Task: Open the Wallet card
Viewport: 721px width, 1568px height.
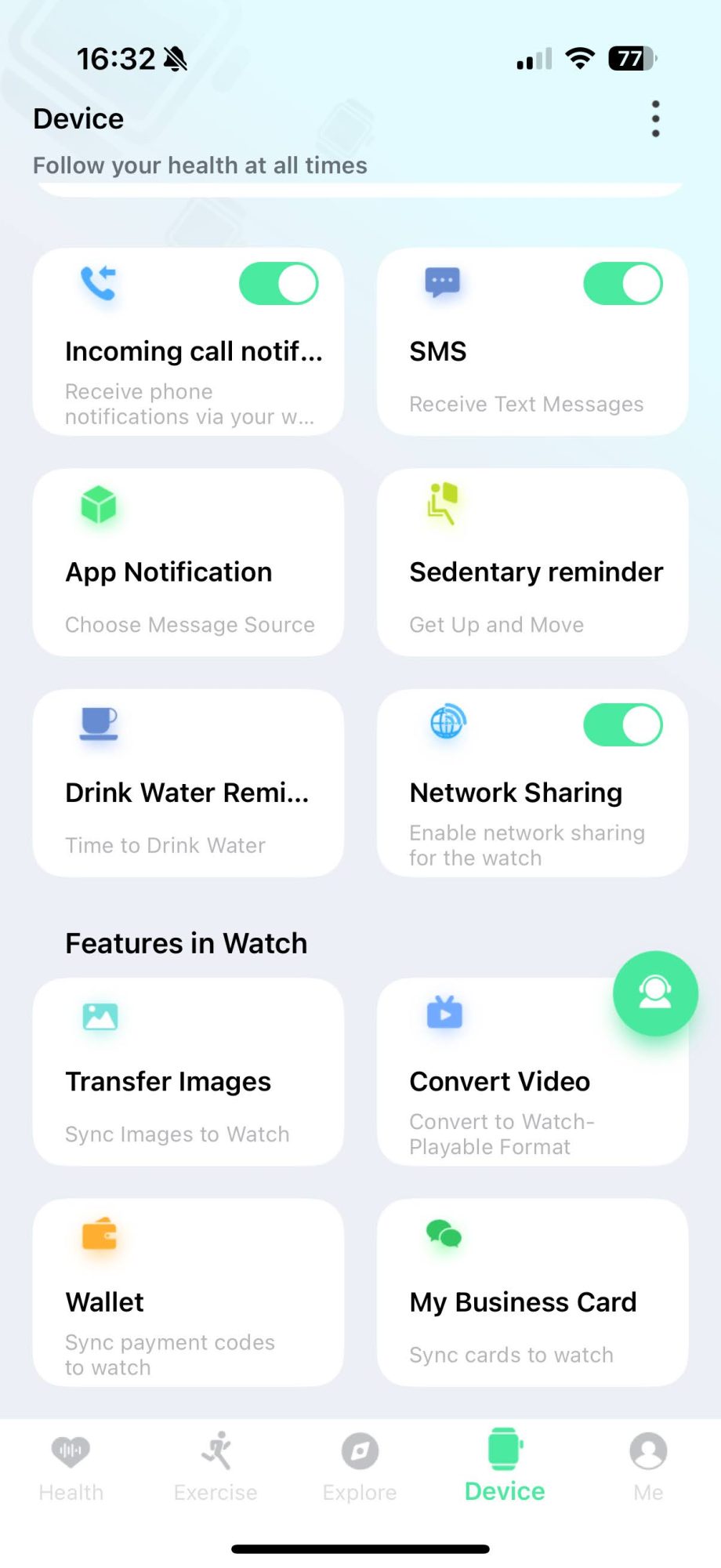Action: (188, 1292)
